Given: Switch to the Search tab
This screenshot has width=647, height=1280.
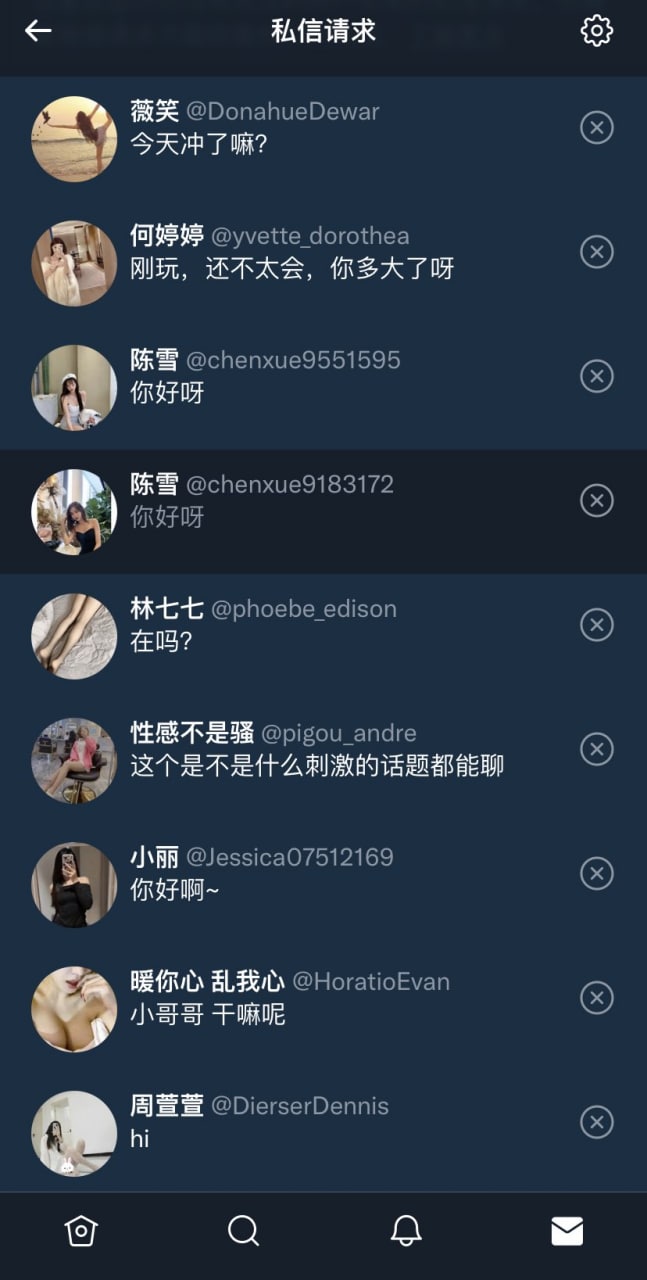Looking at the screenshot, I should pyautogui.click(x=243, y=1231).
